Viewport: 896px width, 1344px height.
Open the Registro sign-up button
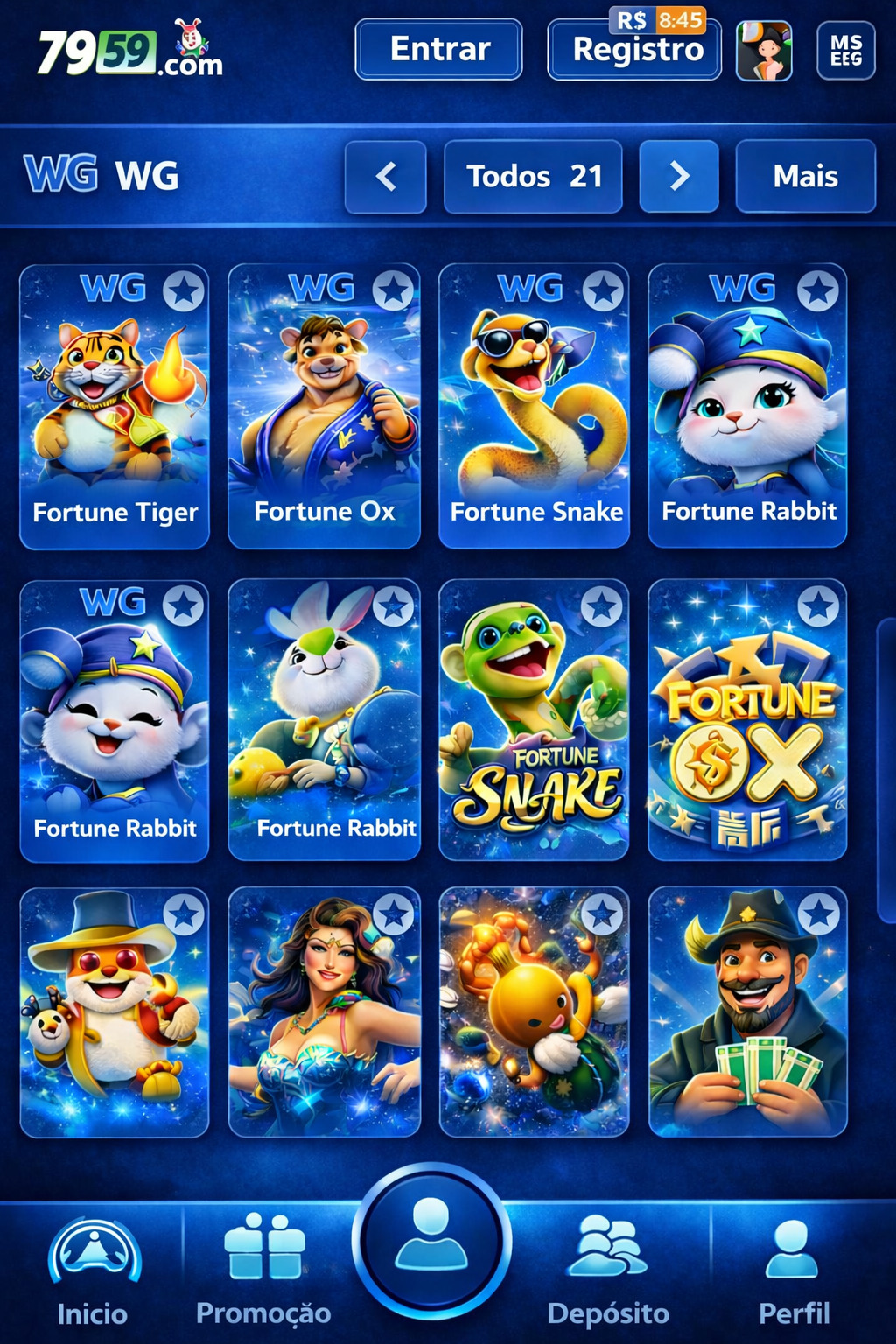tap(636, 51)
